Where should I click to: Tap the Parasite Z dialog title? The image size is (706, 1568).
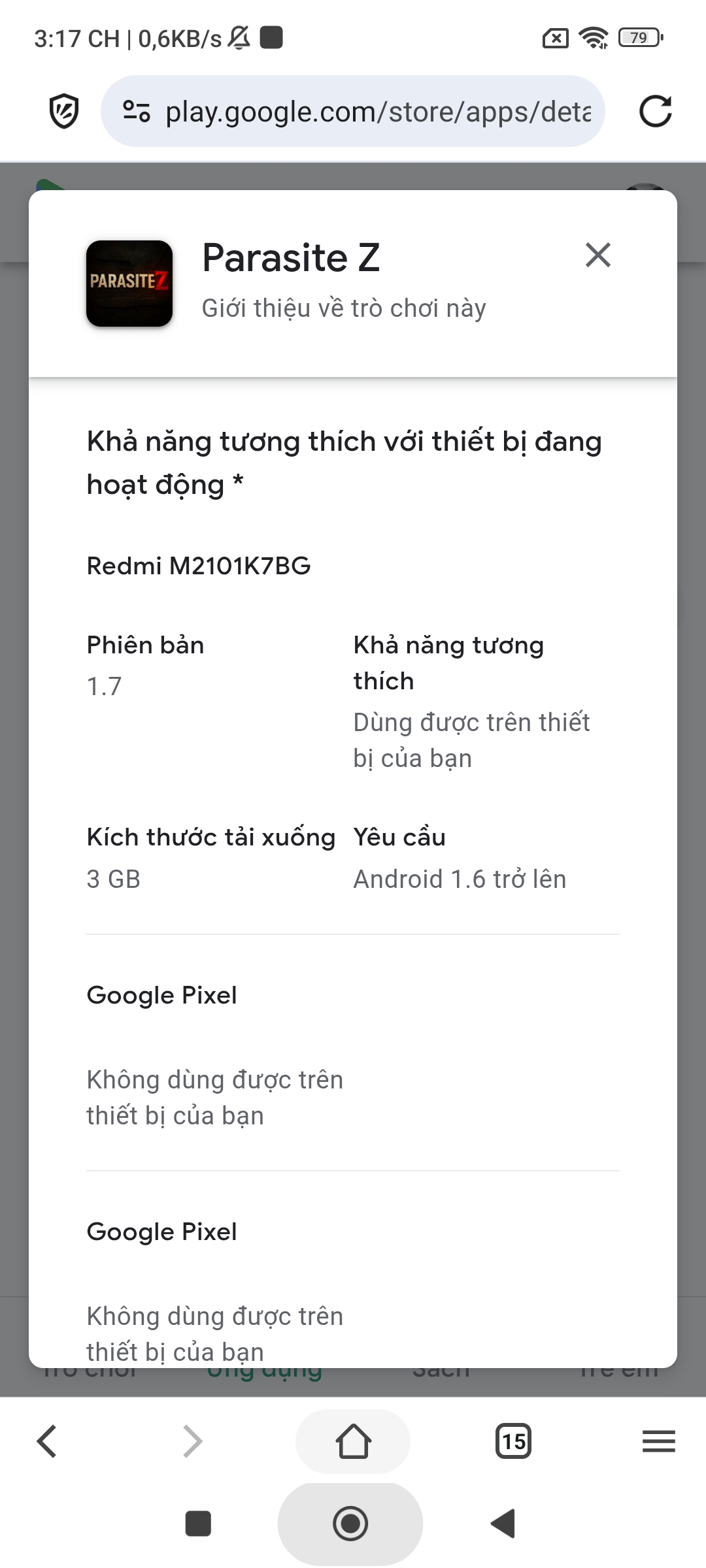[292, 259]
